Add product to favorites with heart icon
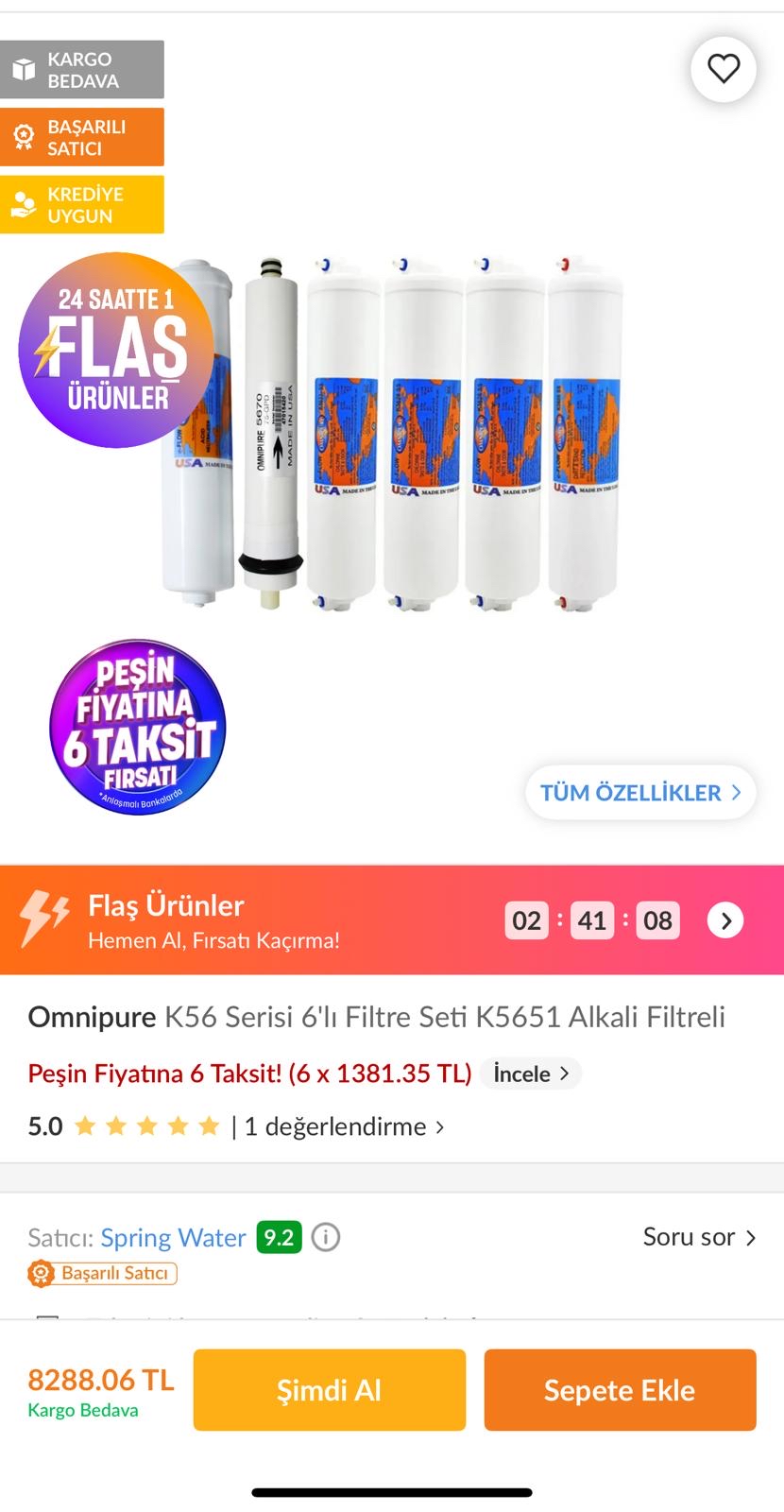 pos(724,69)
